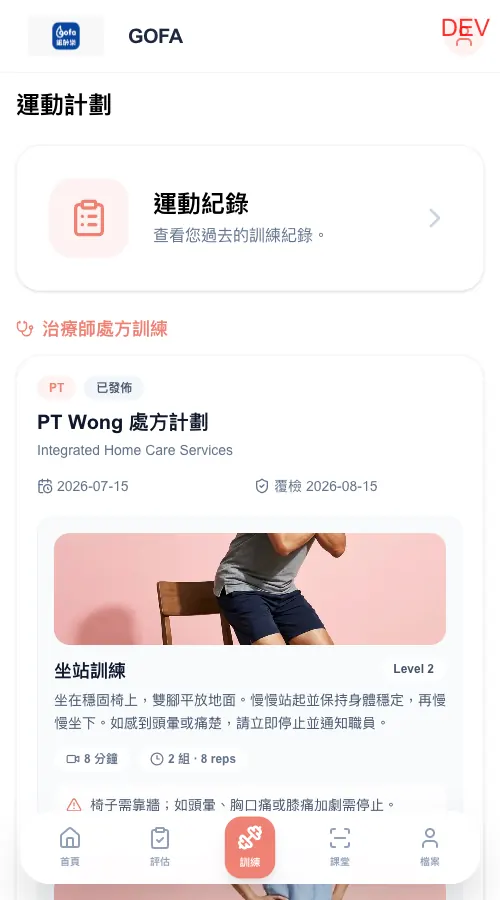
Task: Open the 運動紀錄 exercise records card
Action: coord(250,218)
